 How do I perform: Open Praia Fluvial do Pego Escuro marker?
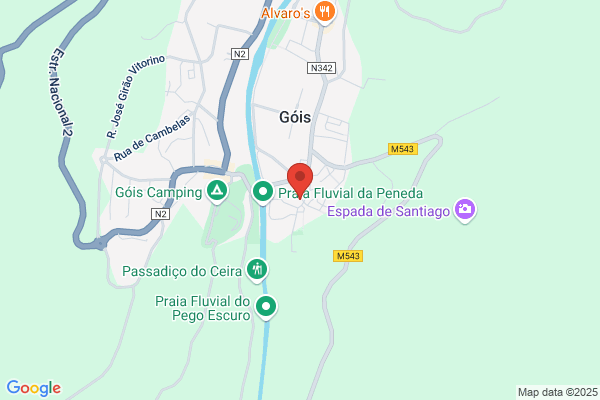click(266, 307)
